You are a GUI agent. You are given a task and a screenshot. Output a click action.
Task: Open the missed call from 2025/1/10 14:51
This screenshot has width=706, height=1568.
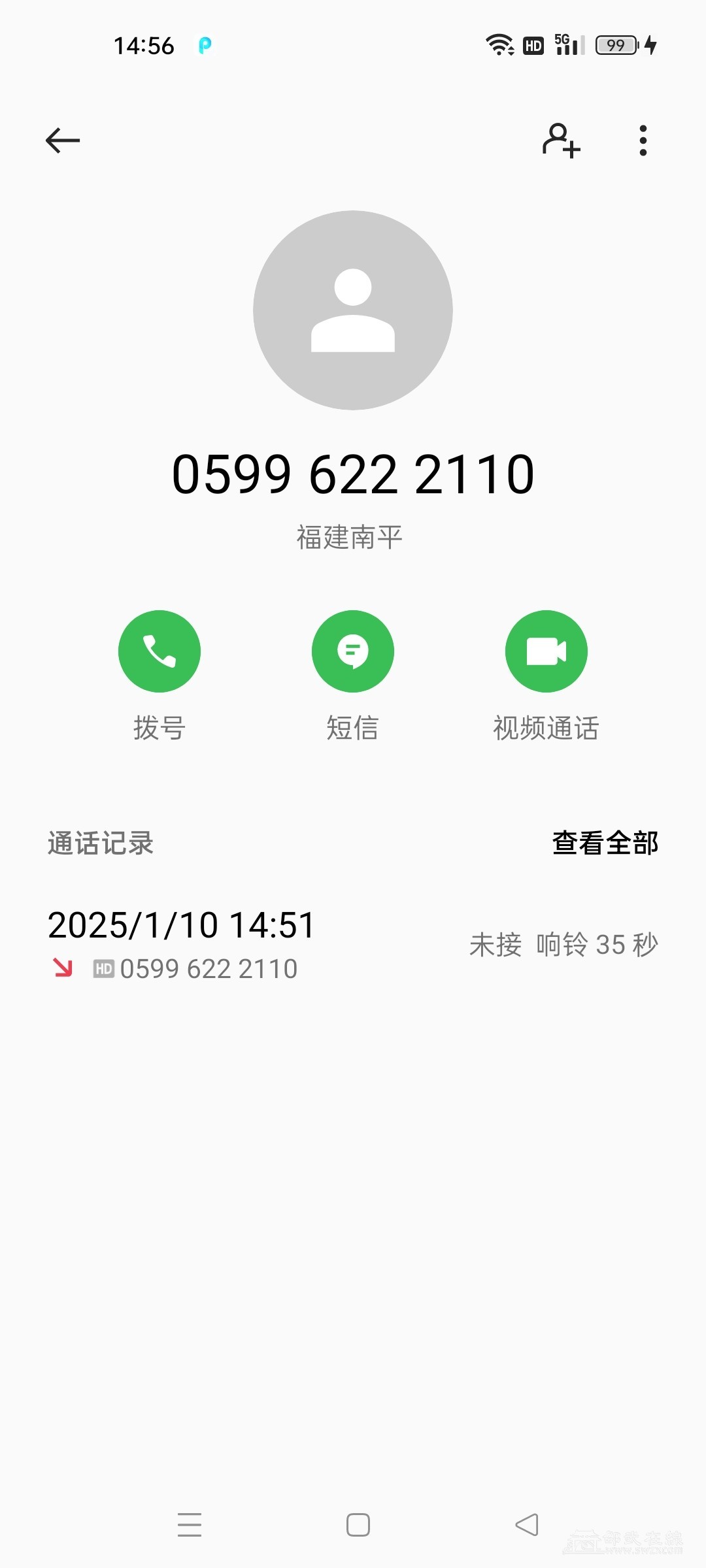(353, 945)
